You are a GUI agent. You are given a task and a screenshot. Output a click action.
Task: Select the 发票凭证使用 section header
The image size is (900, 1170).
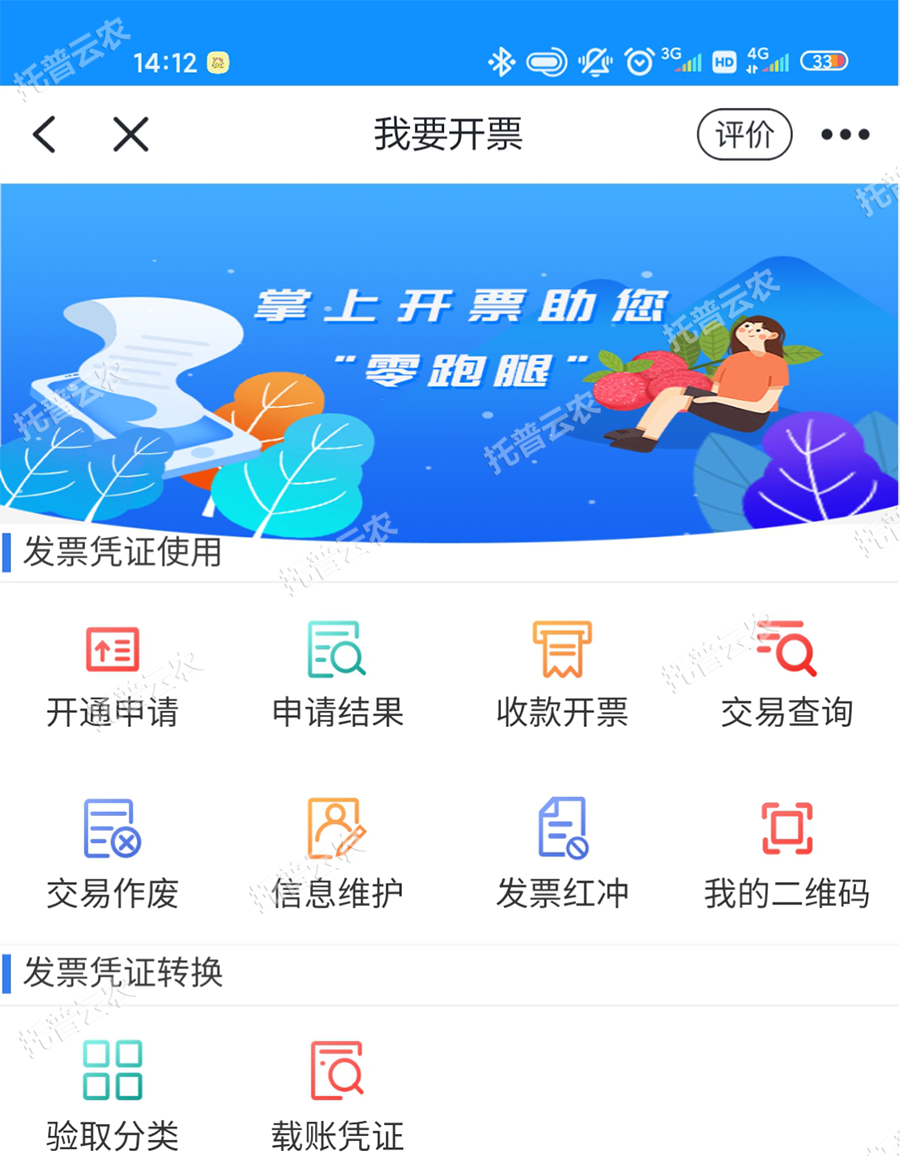click(120, 553)
